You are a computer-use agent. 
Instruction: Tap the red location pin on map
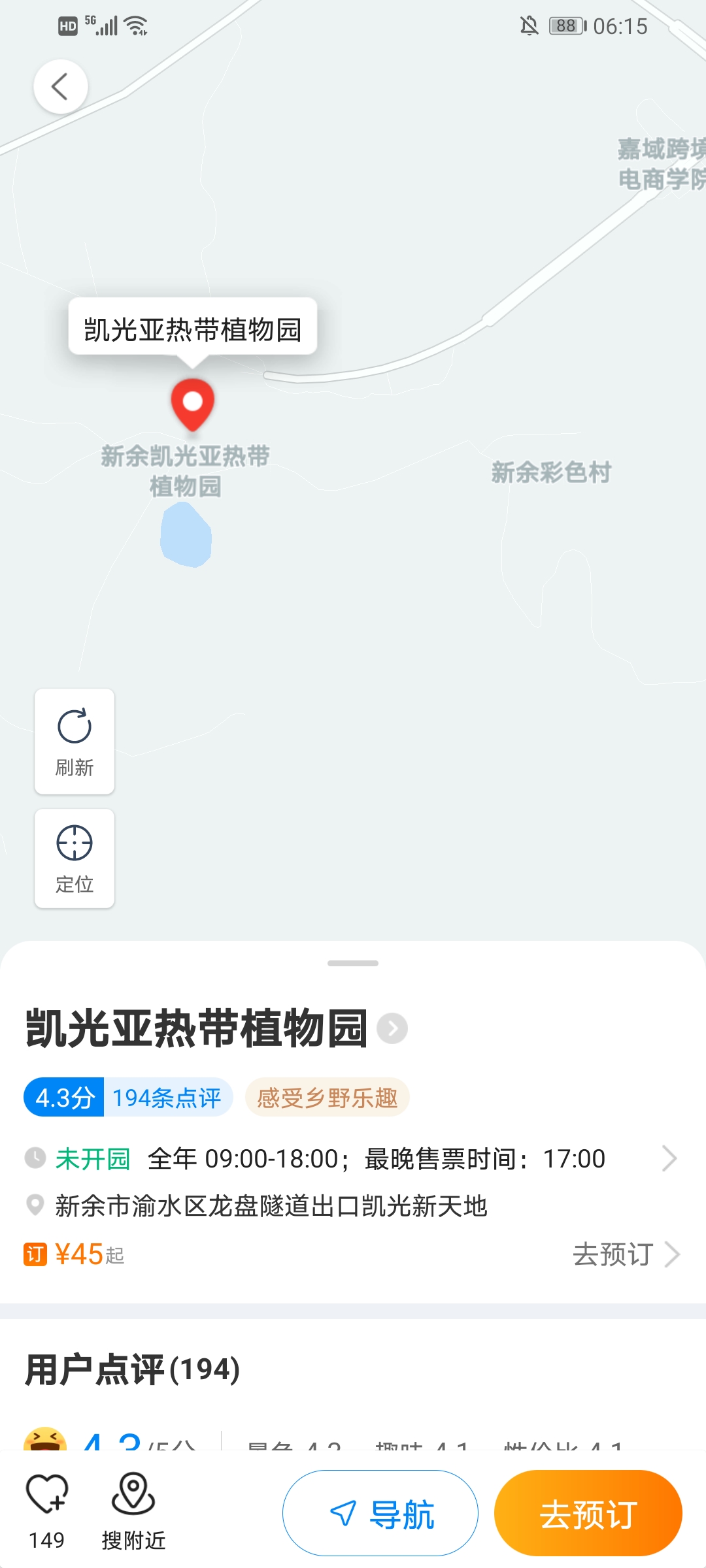pyautogui.click(x=193, y=404)
